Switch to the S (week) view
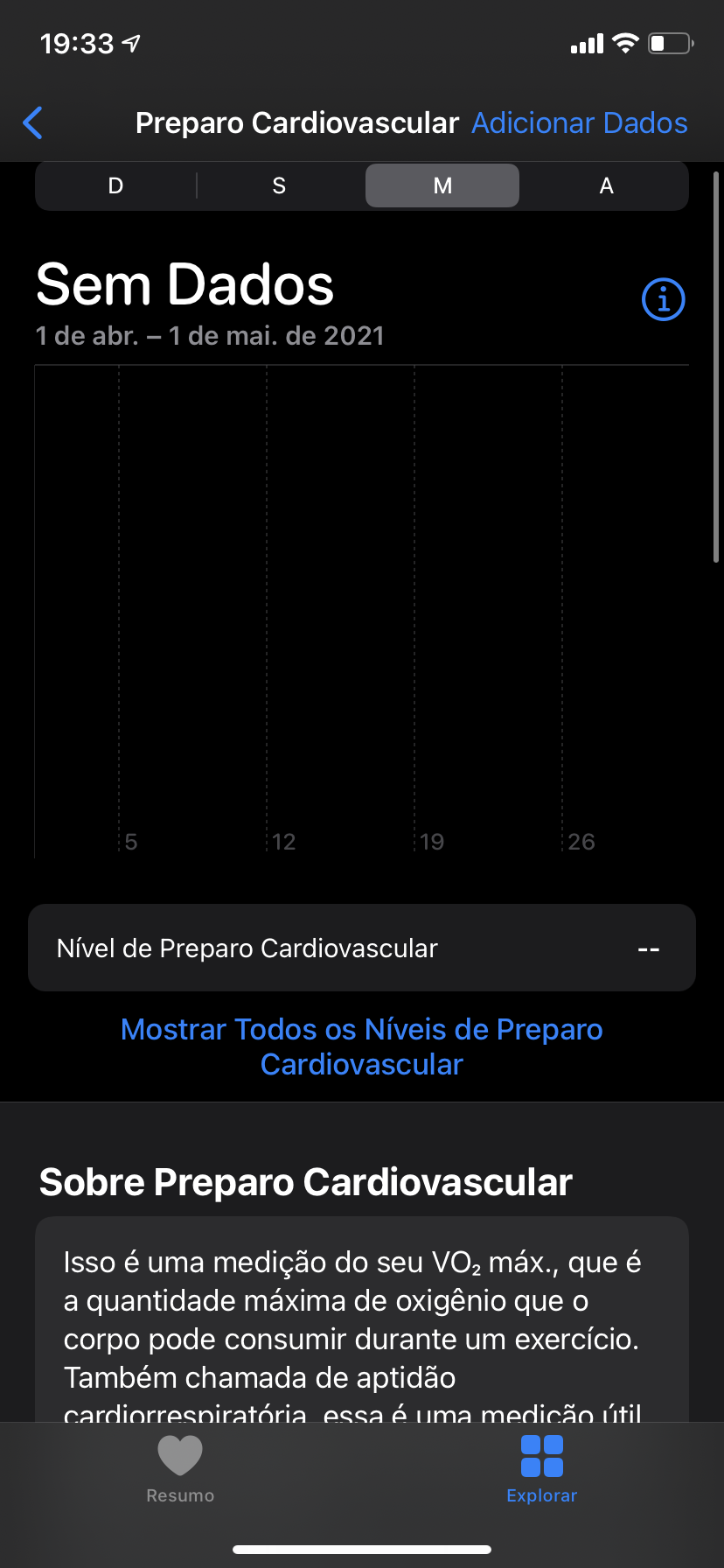724x1568 pixels. (x=279, y=186)
